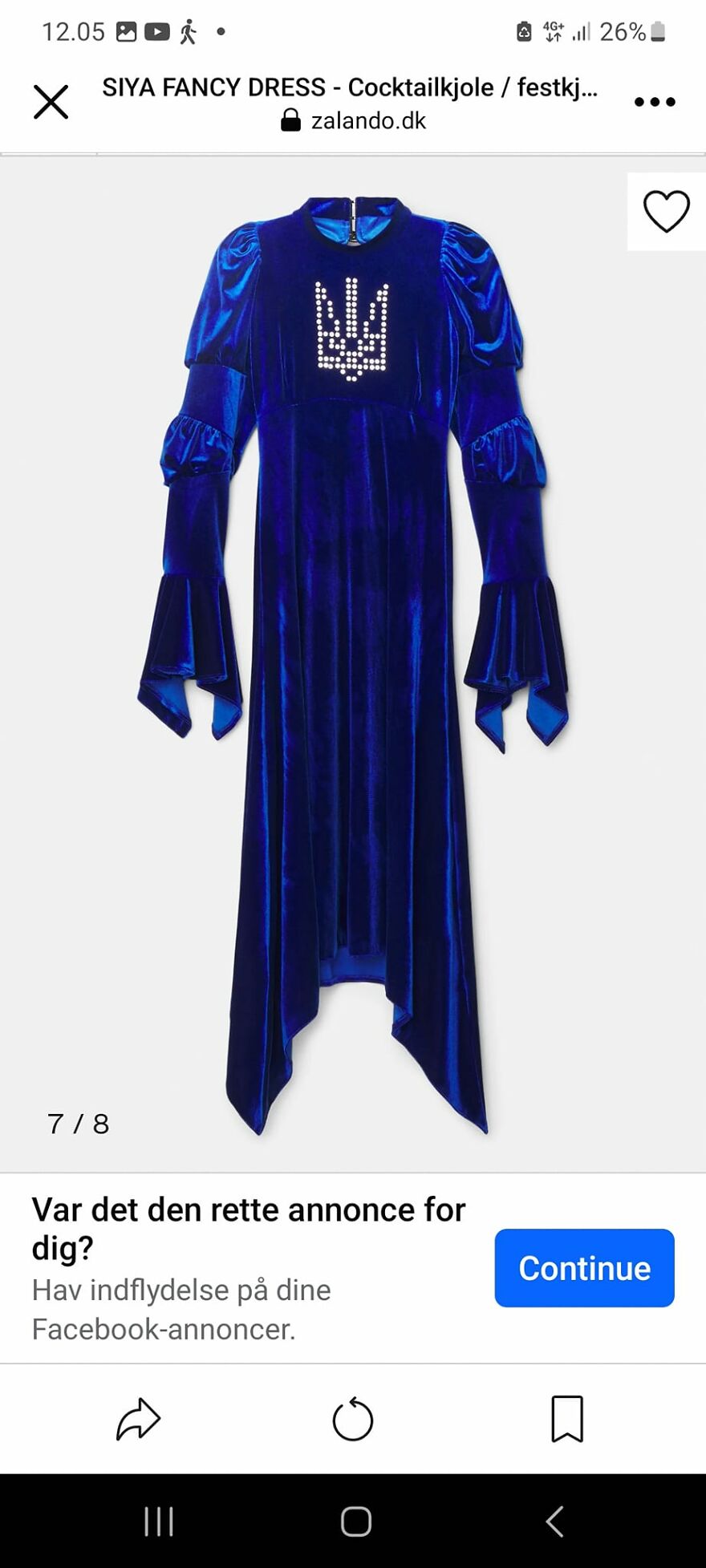Open the blue velvet dress image
Viewport: 706px width, 1568px height.
pyautogui.click(x=353, y=664)
